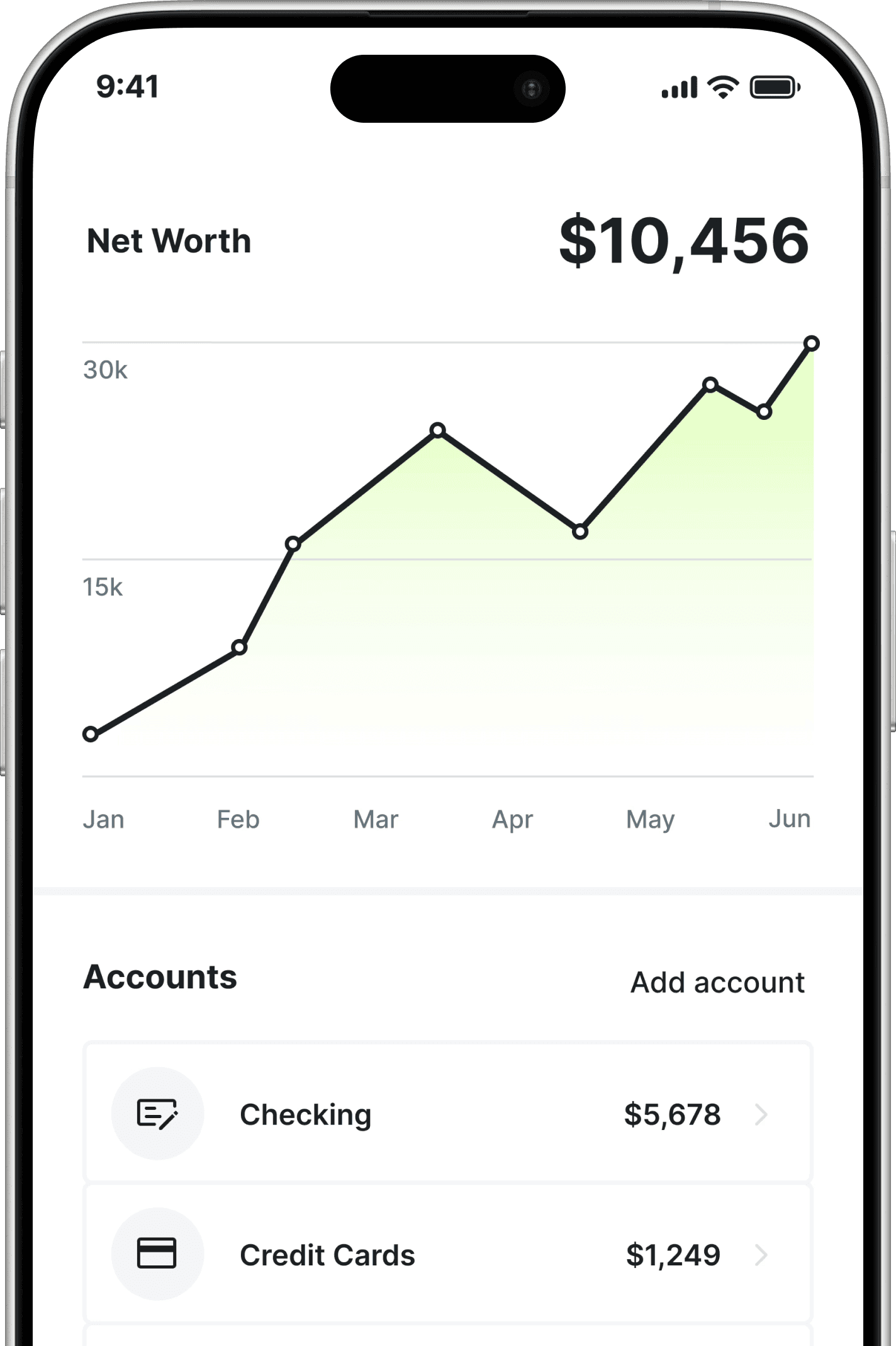Screen dimensions: 896x1346
Task: Open the Checking account details chevron
Action: [x=763, y=1114]
